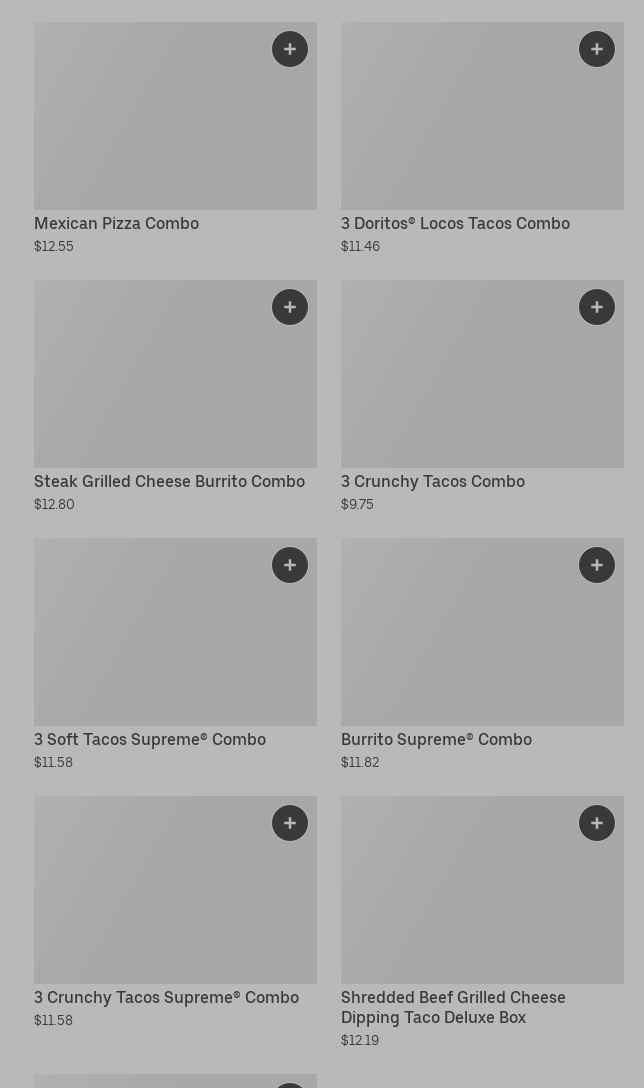Add 3 Crunchy Tacos Supreme Combo
The image size is (644, 1088).
point(290,823)
